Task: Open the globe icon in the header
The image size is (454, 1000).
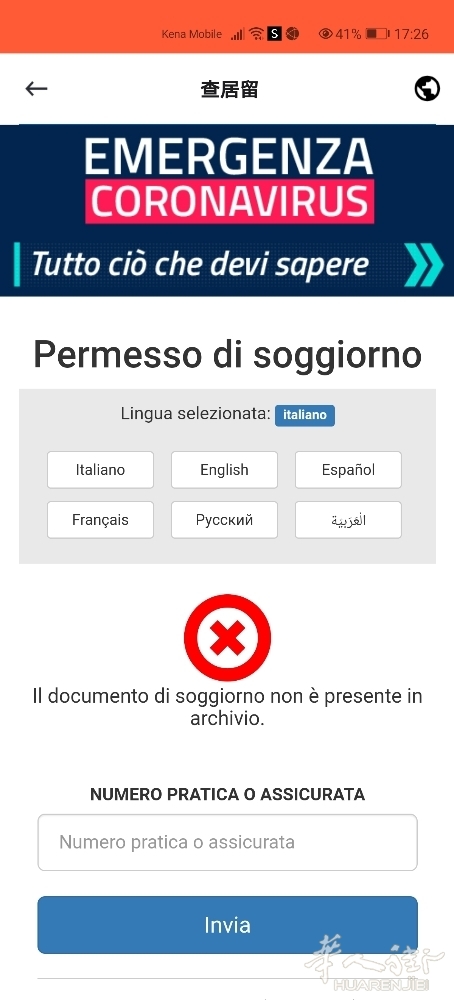Action: tap(427, 89)
